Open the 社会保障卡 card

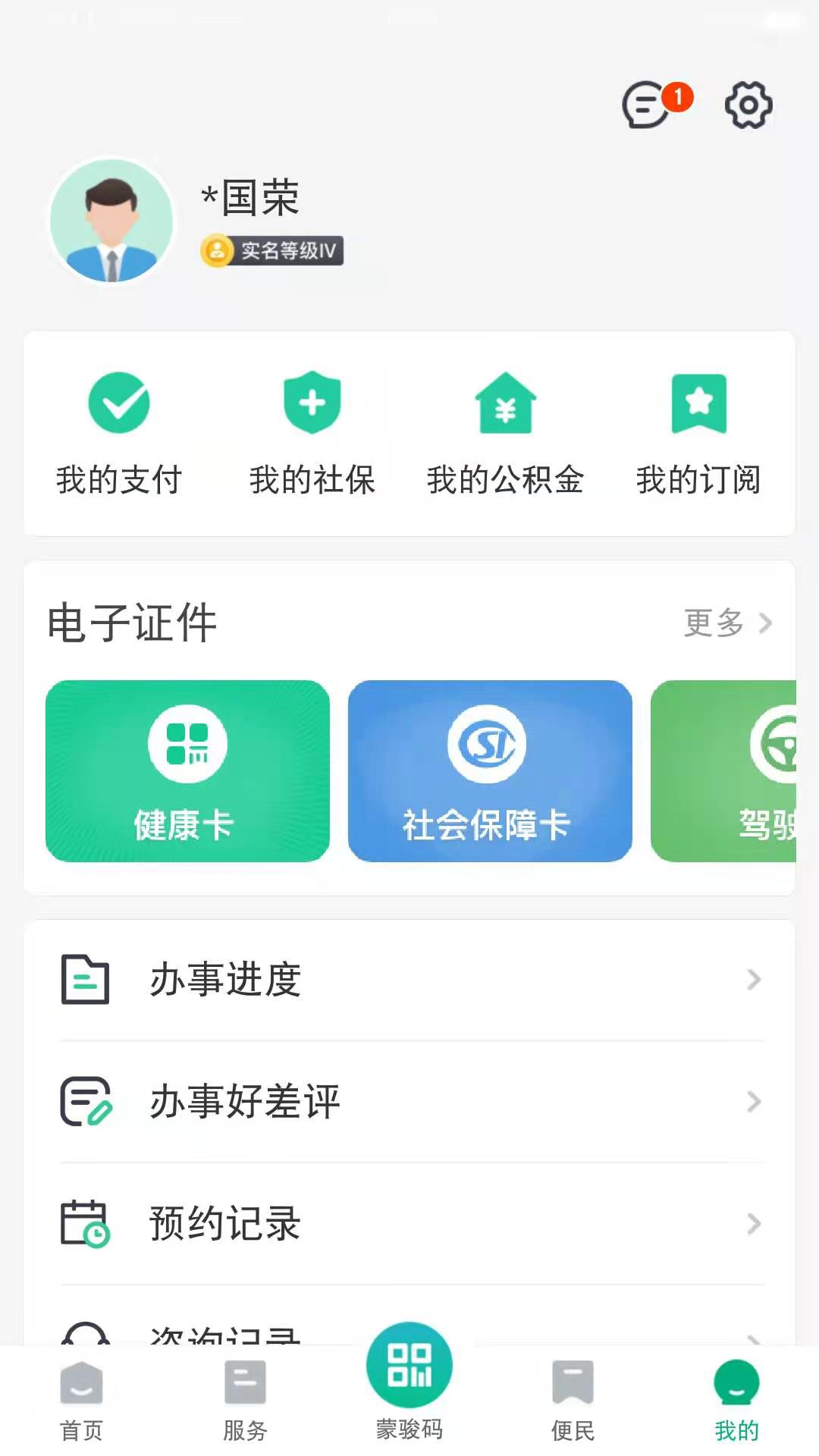pos(490,770)
